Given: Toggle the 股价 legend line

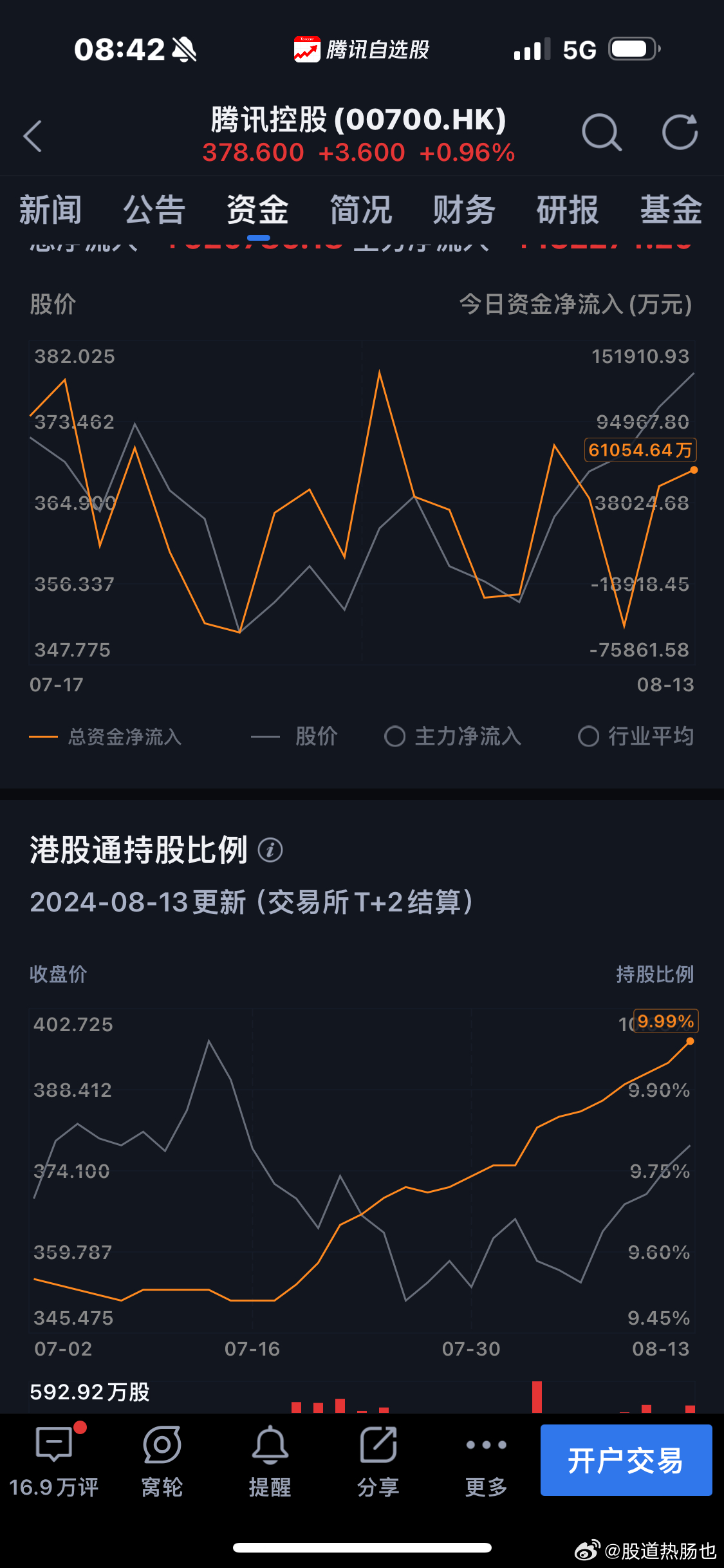Looking at the screenshot, I should (295, 736).
